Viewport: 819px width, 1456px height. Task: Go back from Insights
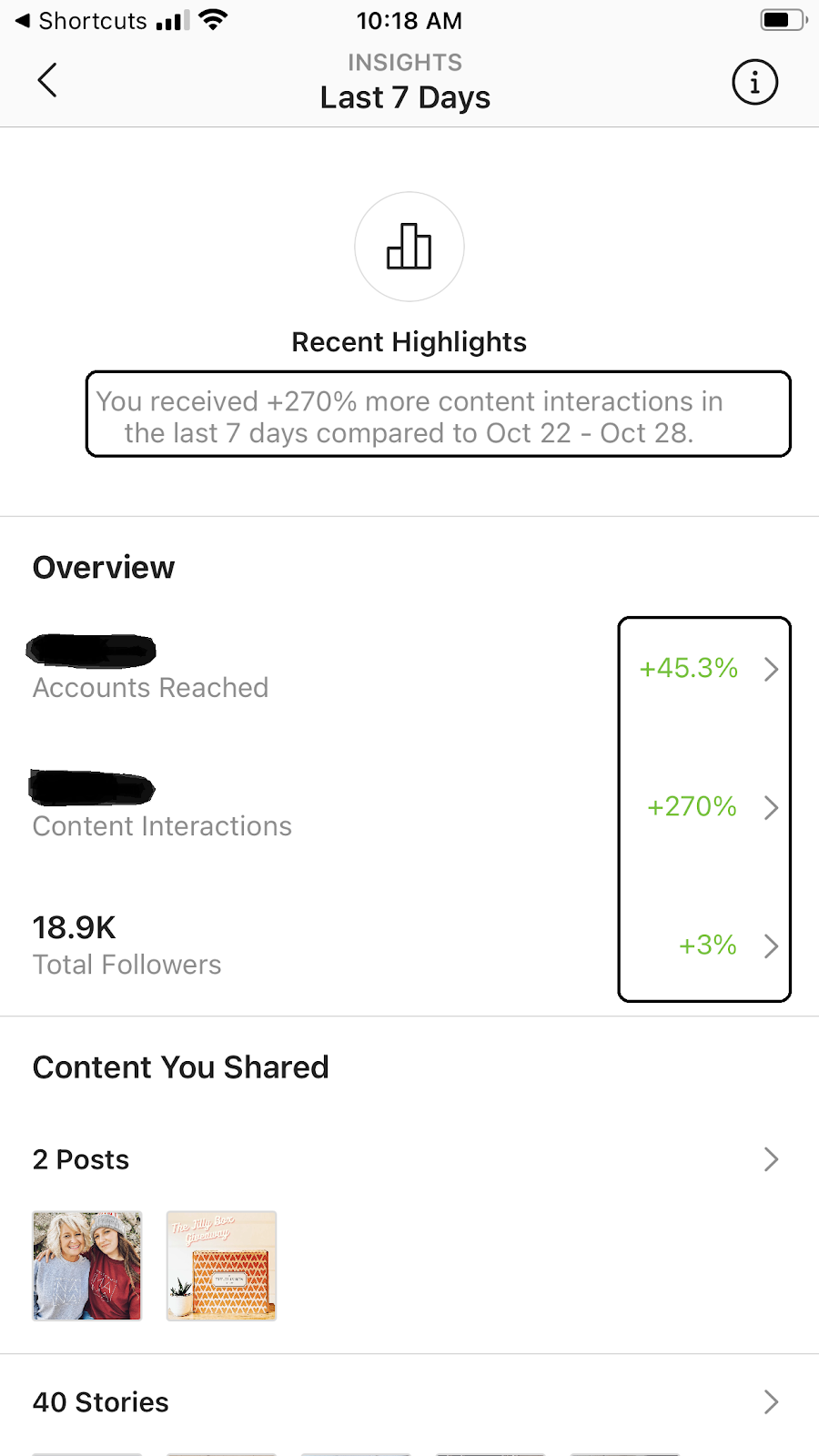pyautogui.click(x=47, y=80)
